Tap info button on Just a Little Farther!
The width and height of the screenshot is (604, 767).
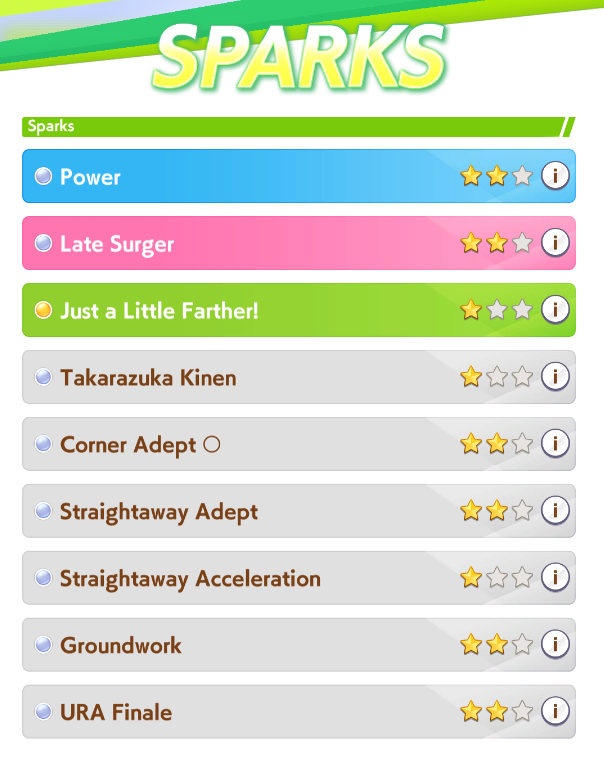click(555, 310)
